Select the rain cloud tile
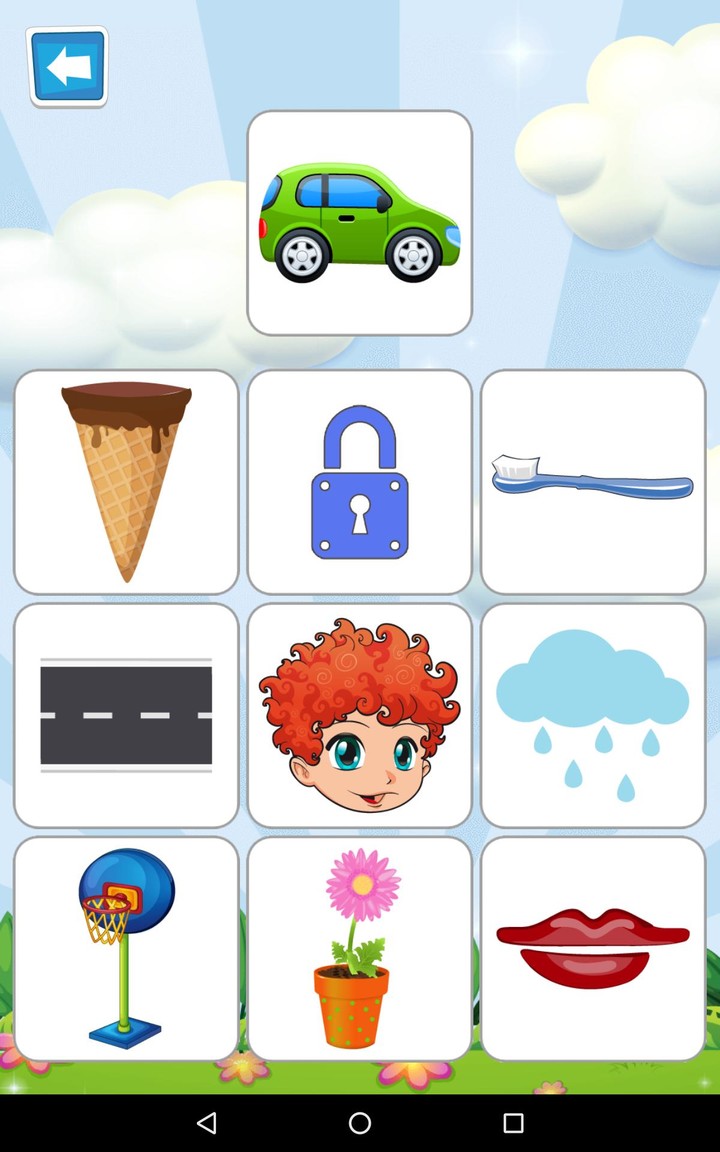The height and width of the screenshot is (1152, 720). pyautogui.click(x=592, y=713)
